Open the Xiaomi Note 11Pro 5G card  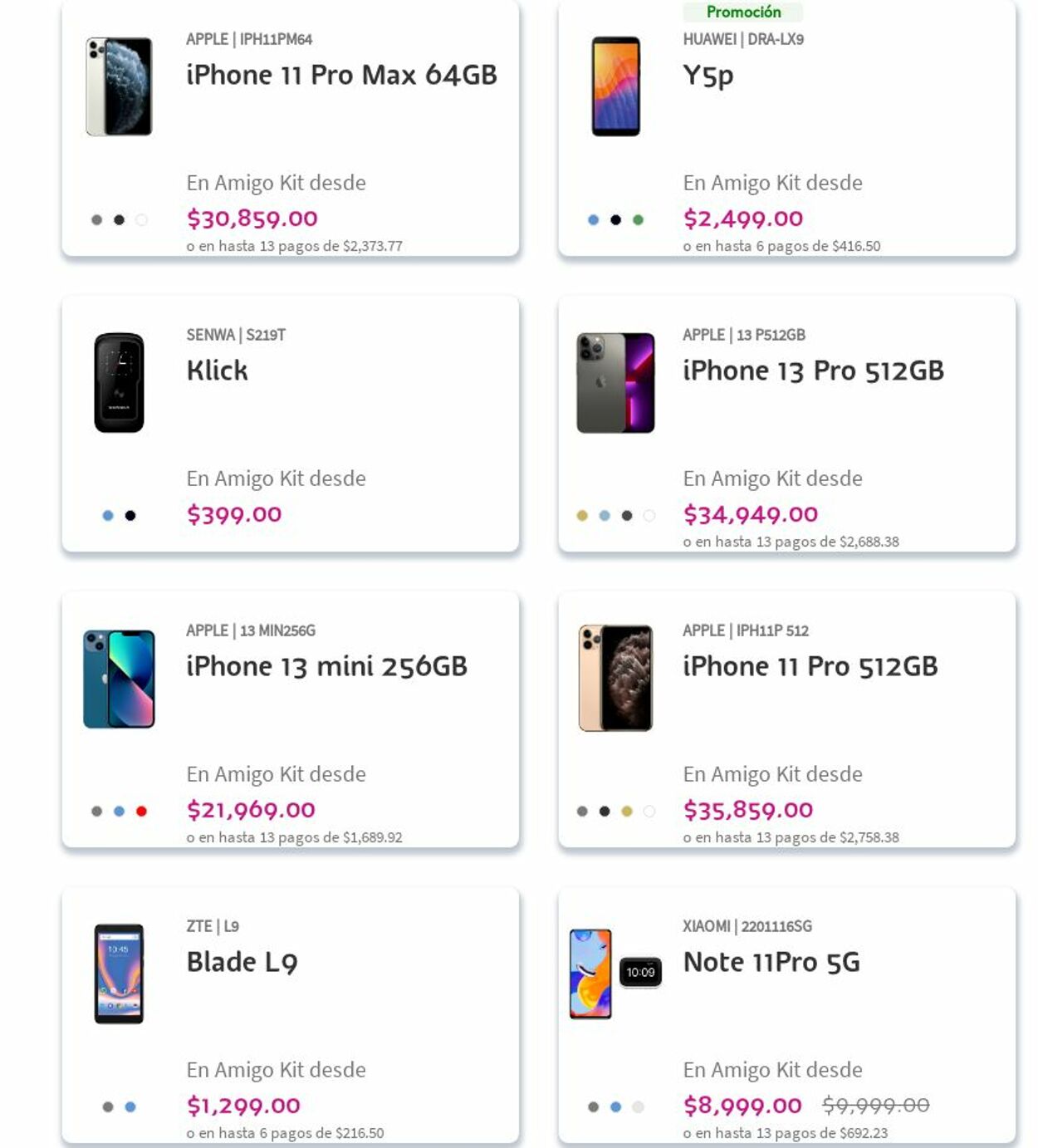coord(771,962)
